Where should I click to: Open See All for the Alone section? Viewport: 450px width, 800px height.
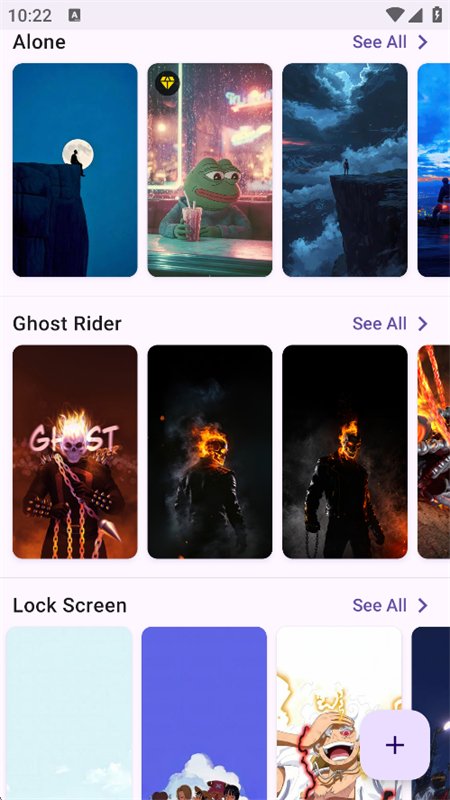point(390,42)
